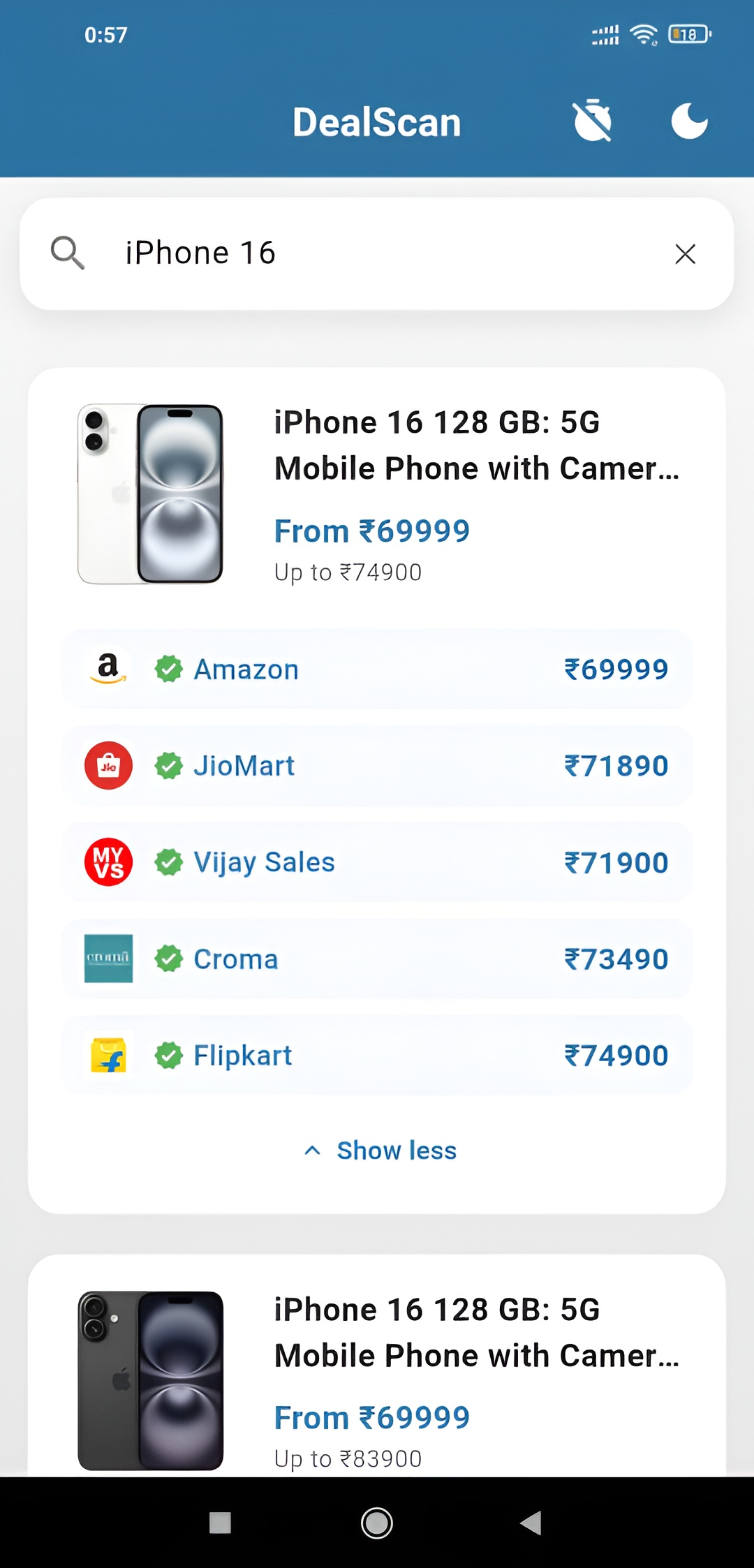Open the JioMart offer at ₹71890

click(377, 765)
